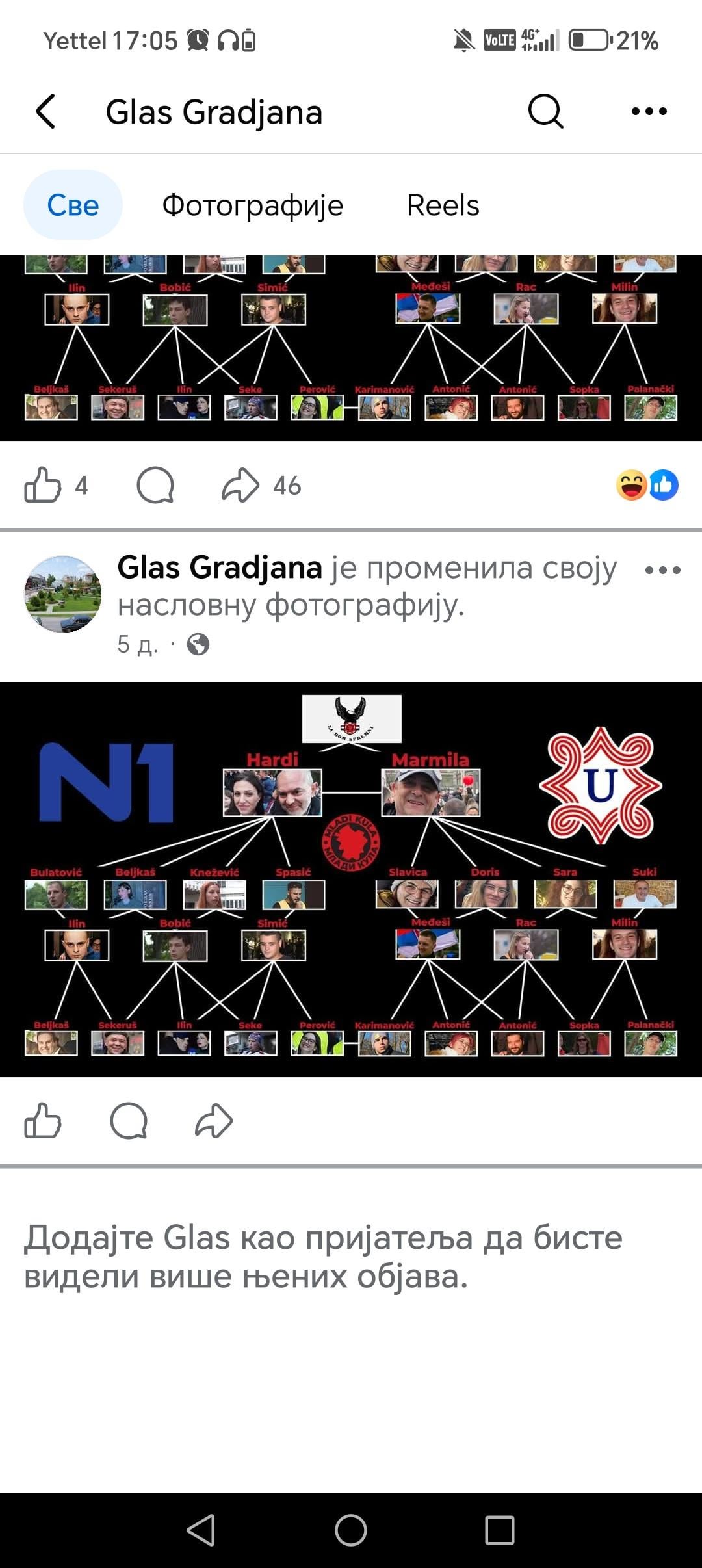The height and width of the screenshot is (1568, 702).
Task: Search within Glas Gradjana profile
Action: coord(545,111)
